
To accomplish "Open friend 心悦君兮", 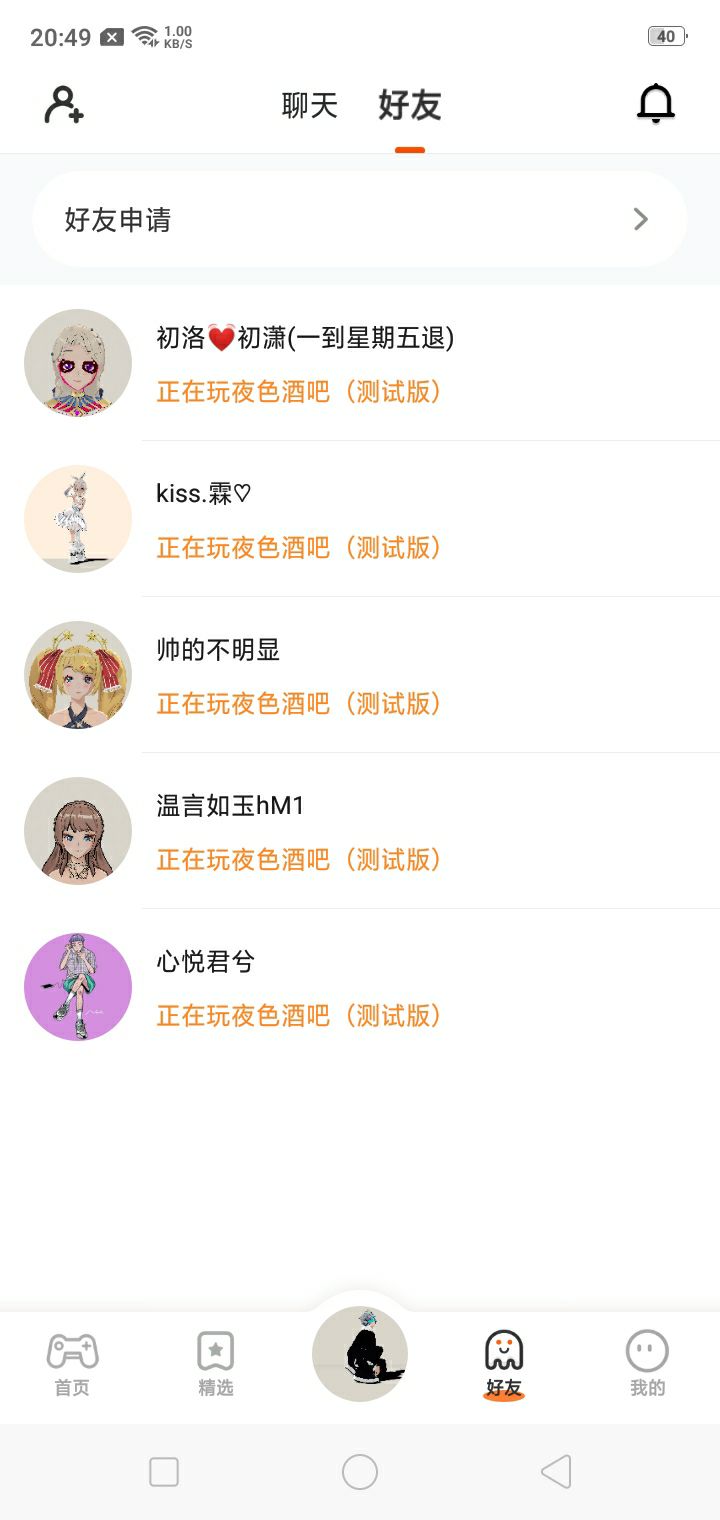I will pyautogui.click(x=360, y=987).
